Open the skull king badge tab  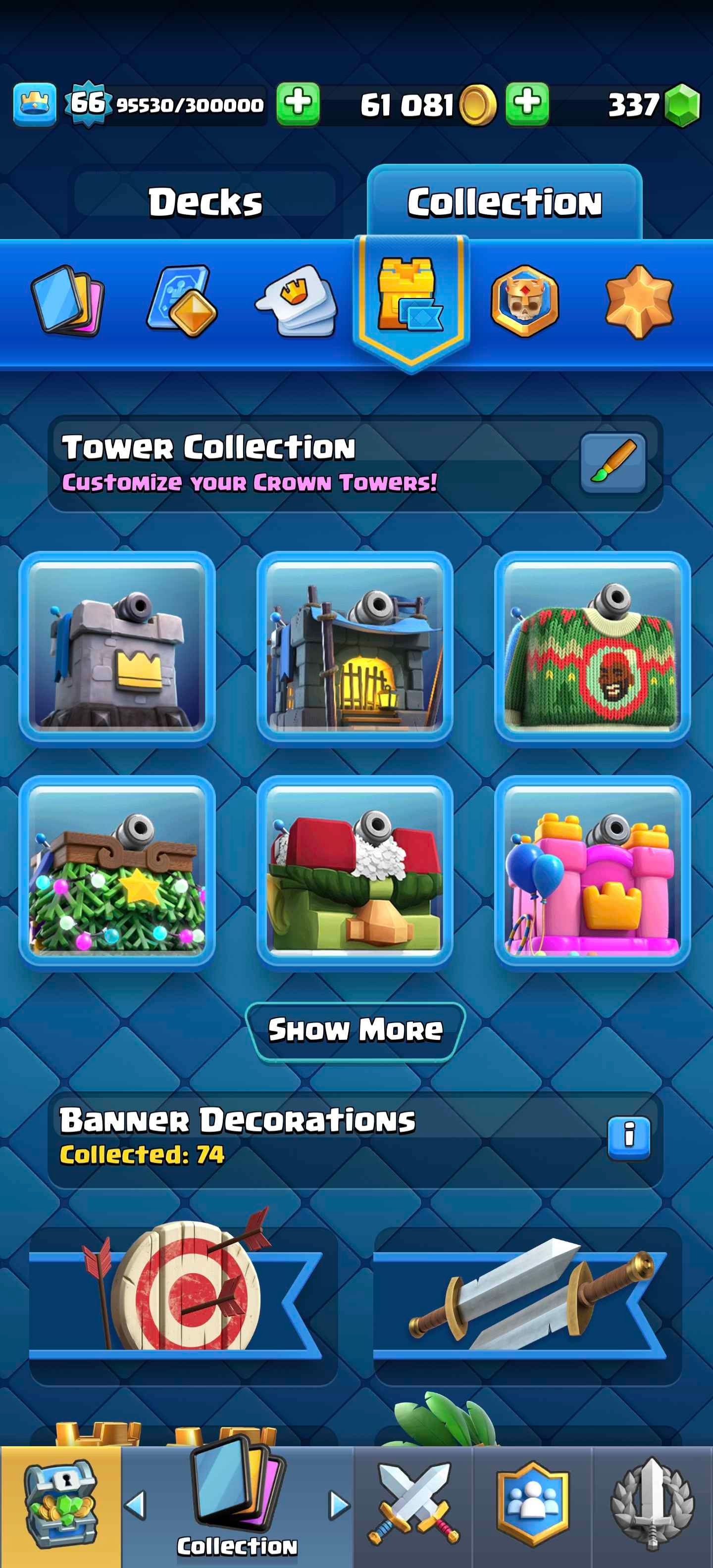pos(524,301)
